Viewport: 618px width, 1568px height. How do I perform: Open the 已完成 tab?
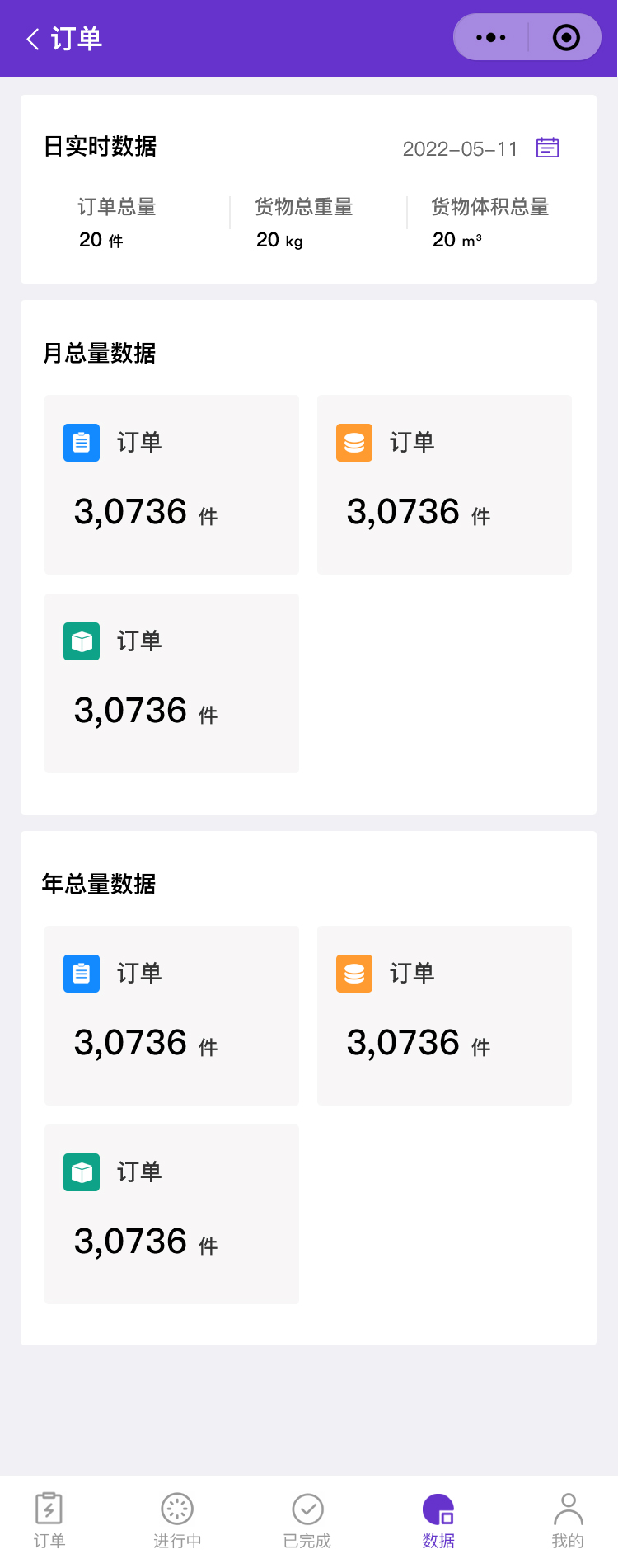pos(307,1519)
